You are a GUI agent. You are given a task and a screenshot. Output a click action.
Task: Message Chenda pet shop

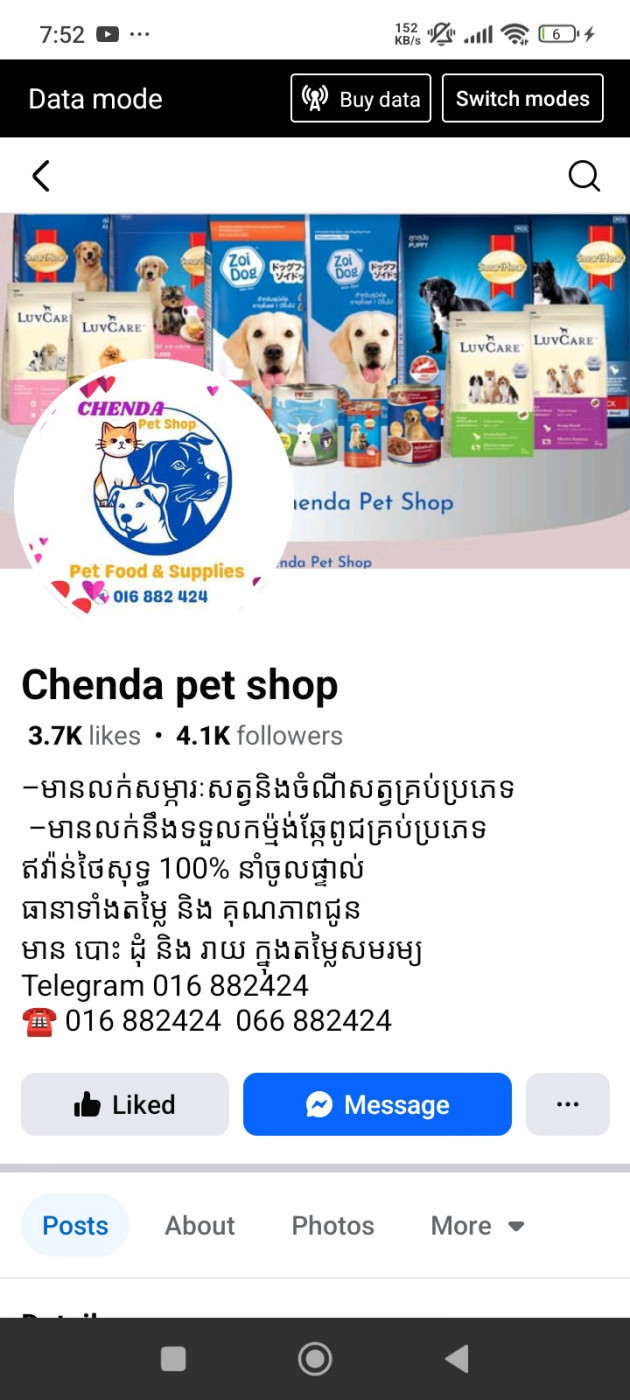pyautogui.click(x=377, y=1105)
